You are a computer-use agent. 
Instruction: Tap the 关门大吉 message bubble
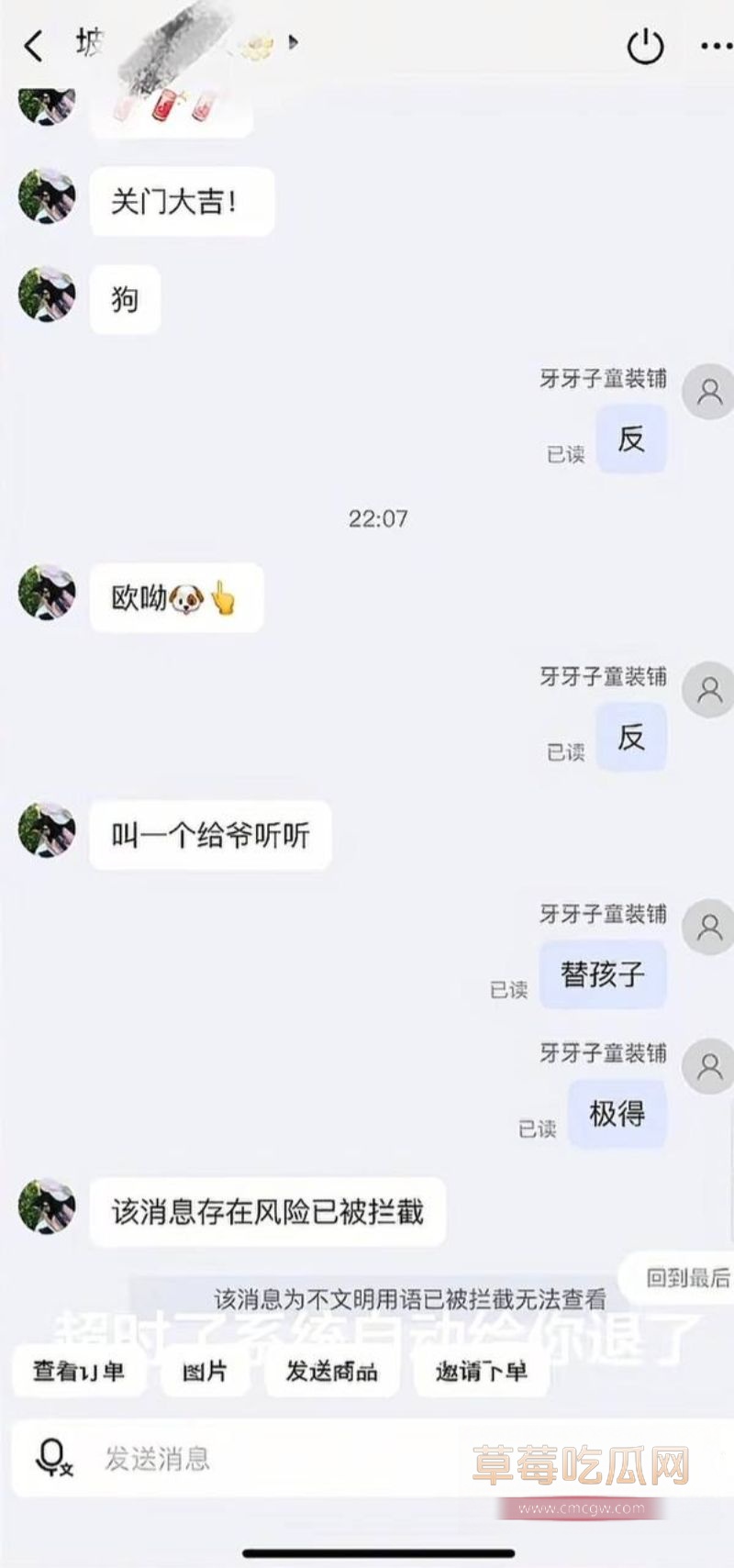tap(181, 200)
